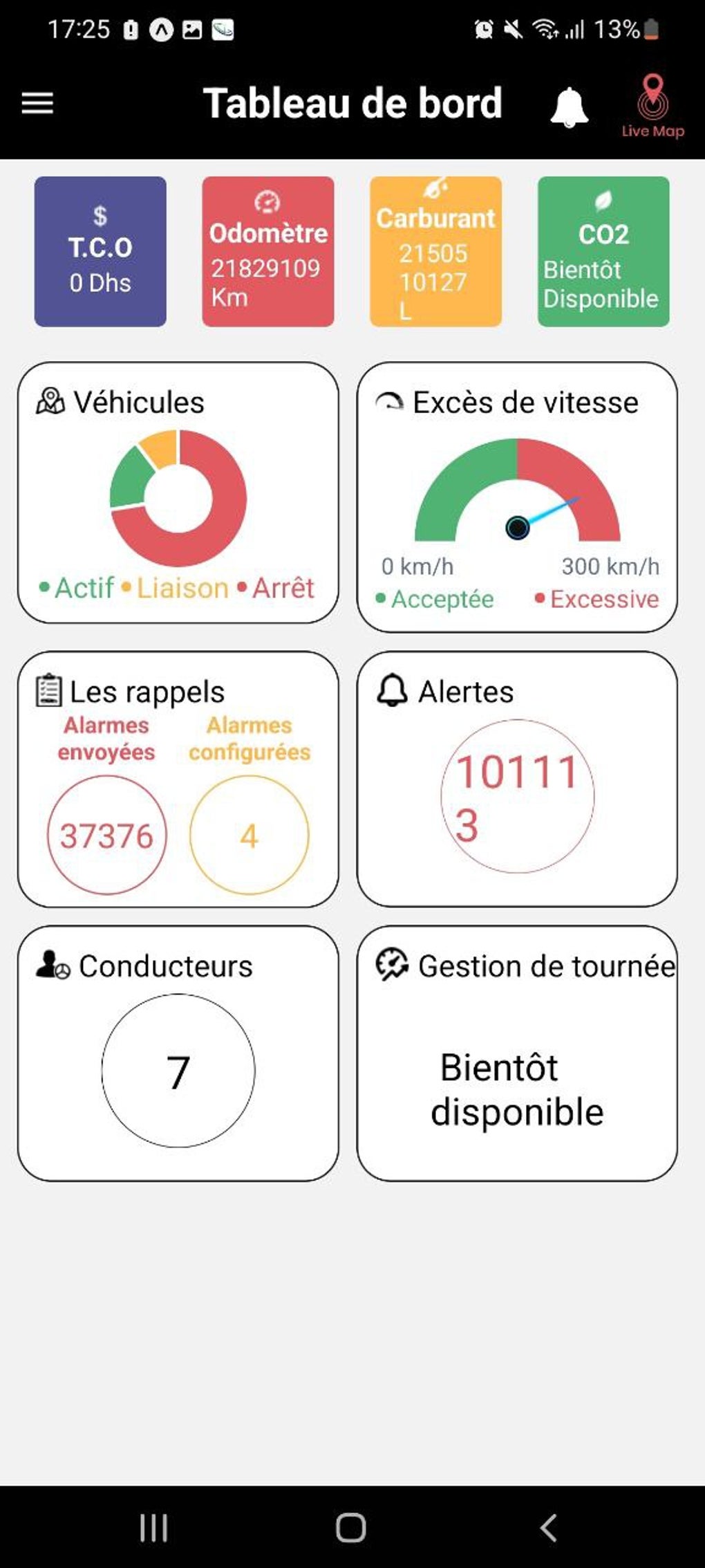Open the Carburant tile
Image resolution: width=705 pixels, height=1568 pixels.
(x=435, y=251)
